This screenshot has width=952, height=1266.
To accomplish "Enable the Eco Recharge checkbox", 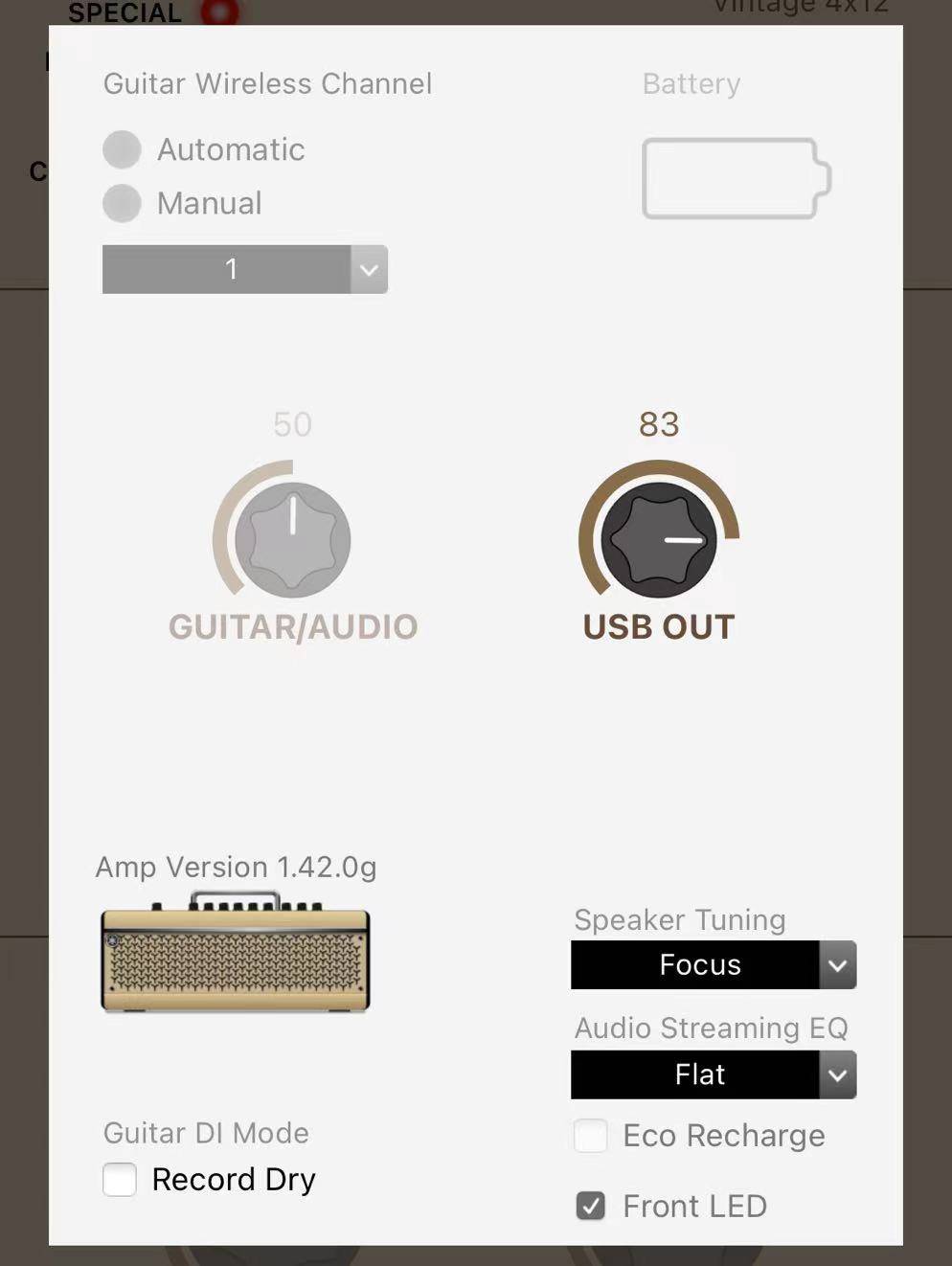I will coord(591,1136).
